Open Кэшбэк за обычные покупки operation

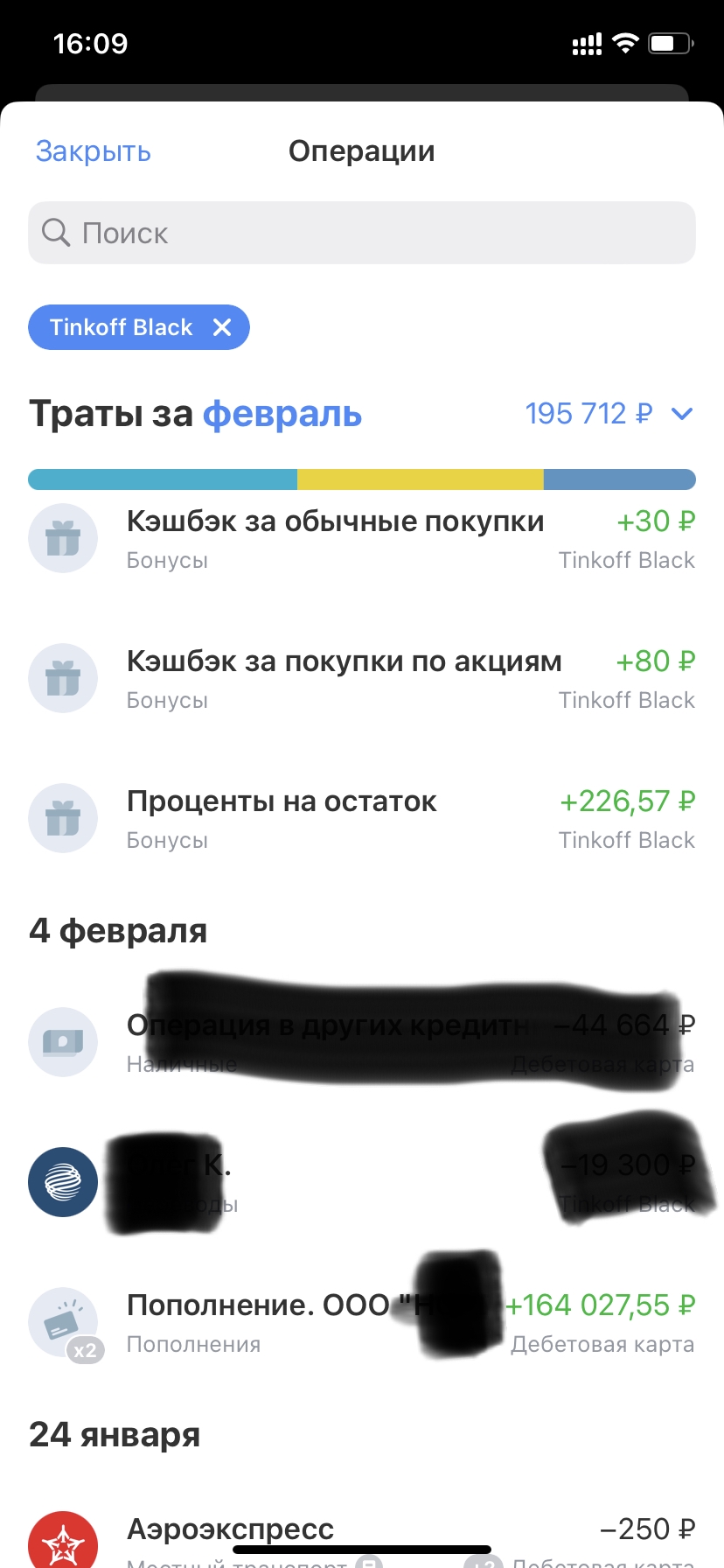[361, 538]
